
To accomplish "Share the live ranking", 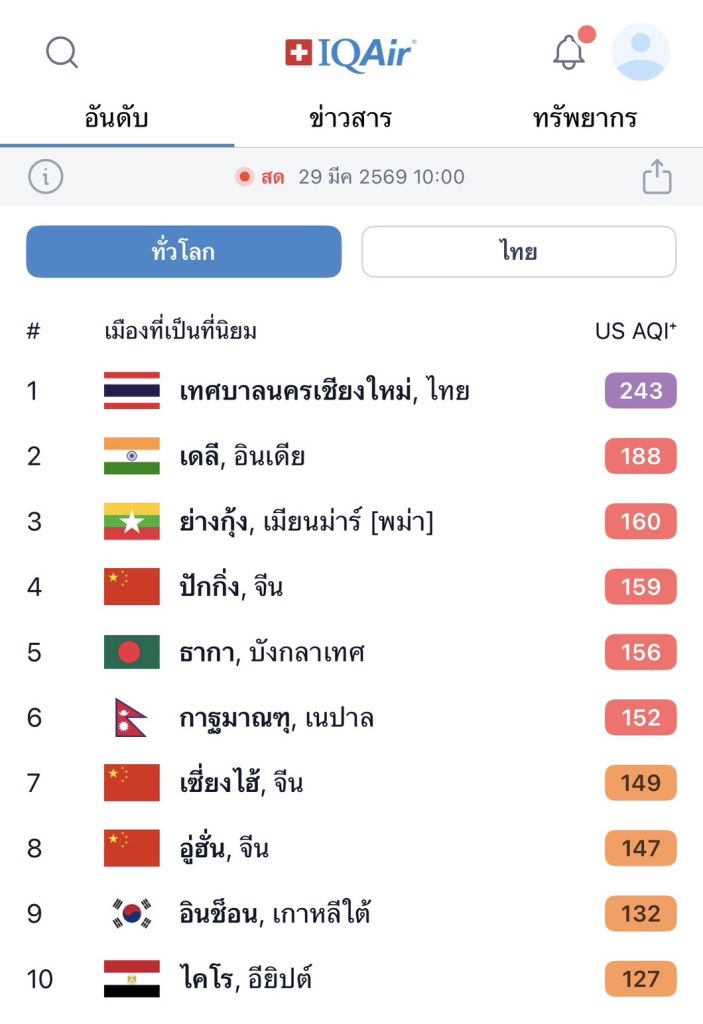I will coord(657,177).
